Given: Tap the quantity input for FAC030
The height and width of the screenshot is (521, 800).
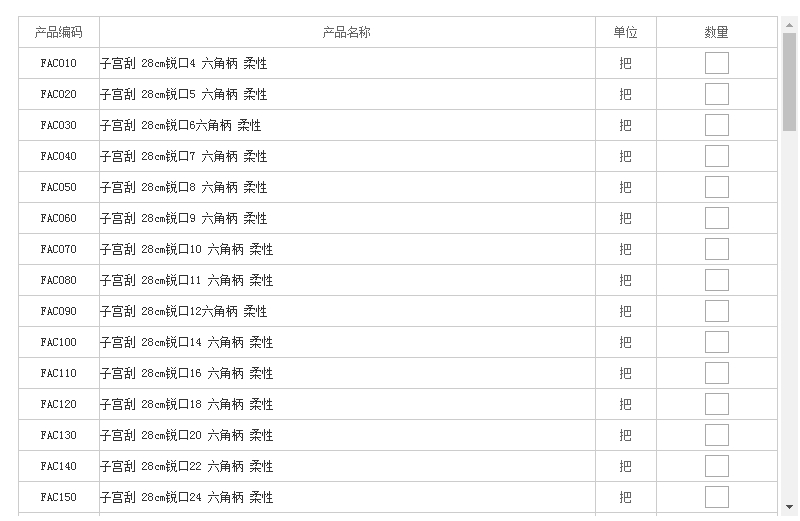Looking at the screenshot, I should click(716, 125).
